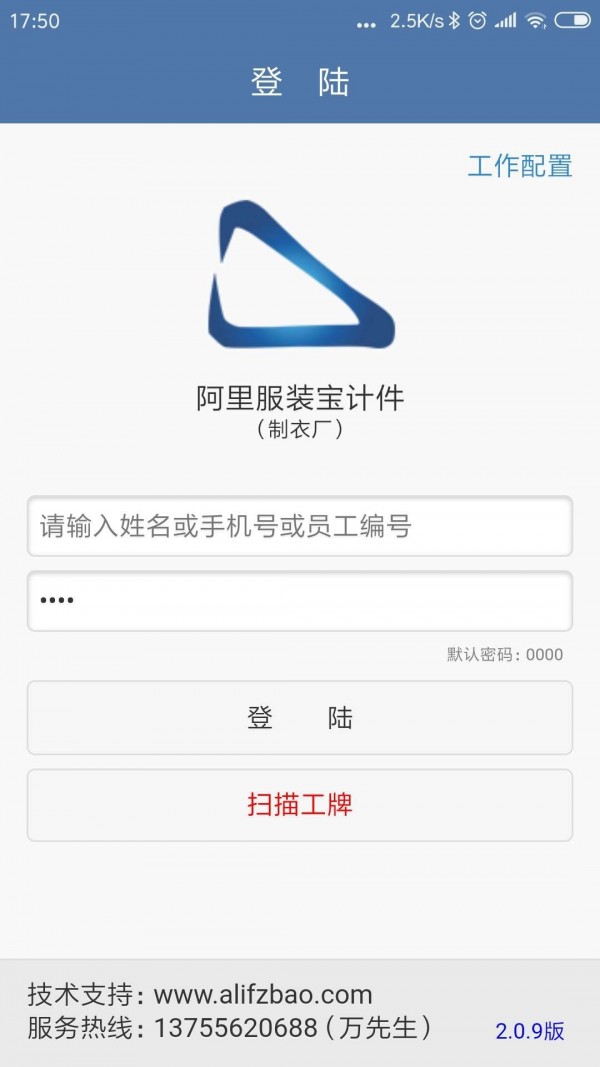Viewport: 600px width, 1067px height.
Task: Open 工作配置 settings link
Action: [x=519, y=166]
